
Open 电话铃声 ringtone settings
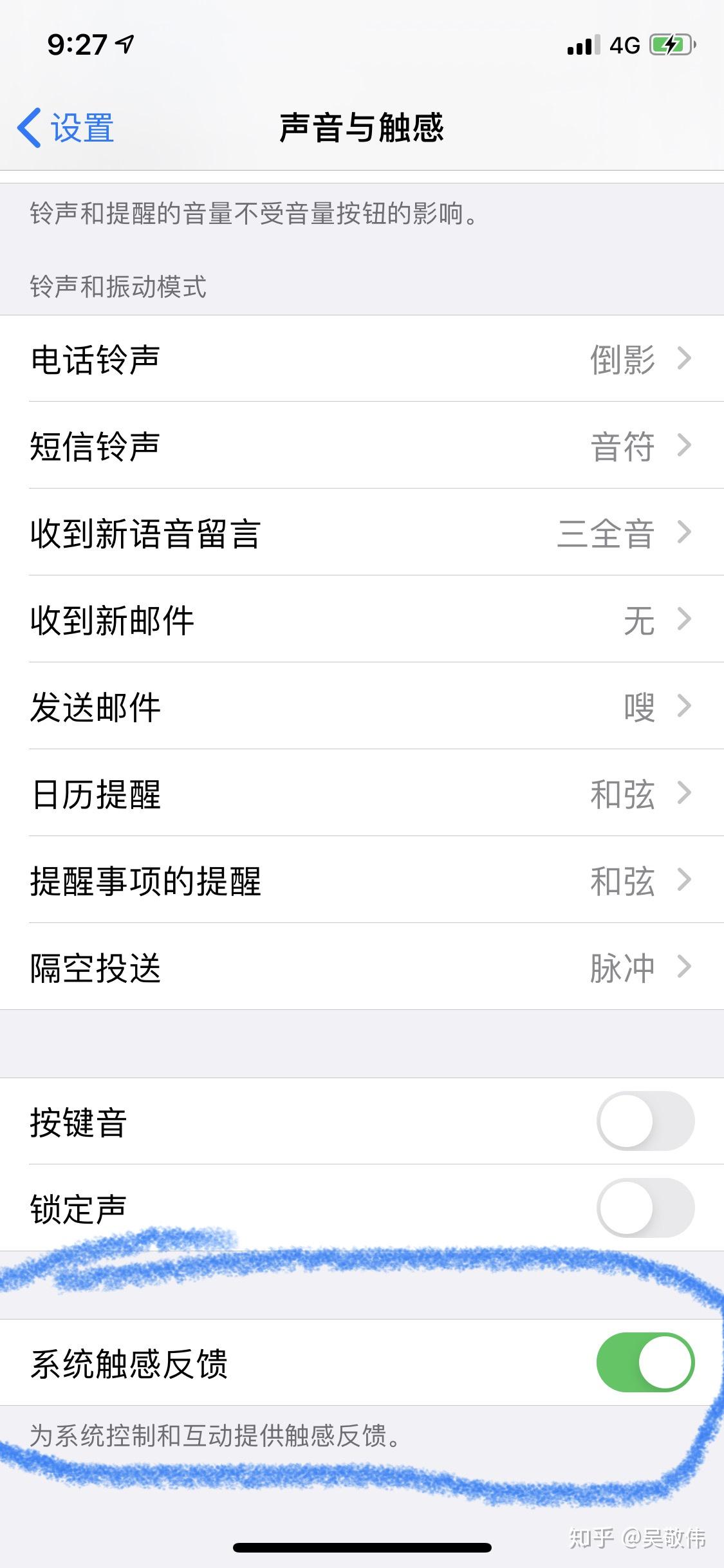pos(362,359)
